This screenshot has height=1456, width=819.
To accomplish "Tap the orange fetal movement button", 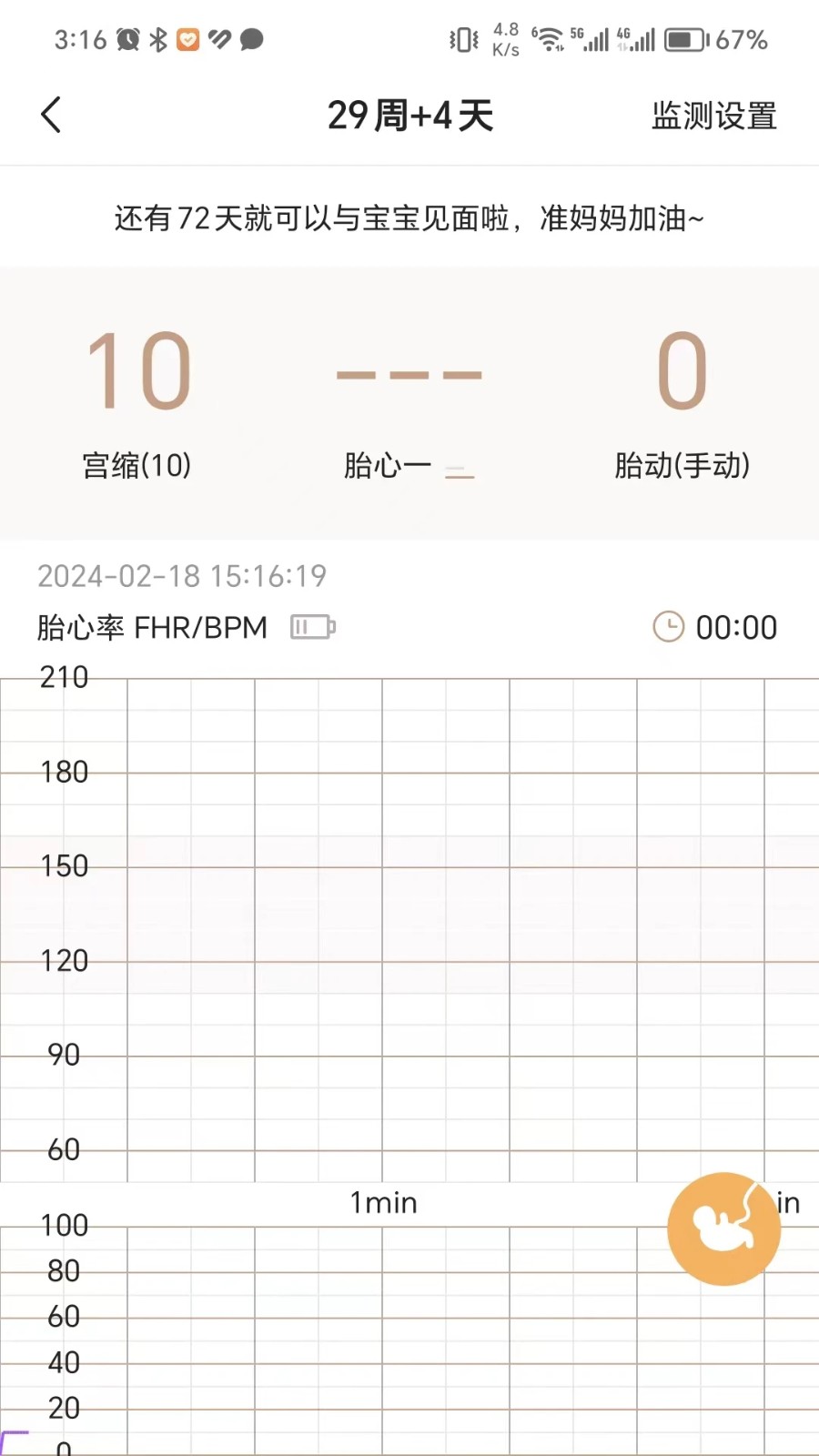I will tap(723, 1228).
